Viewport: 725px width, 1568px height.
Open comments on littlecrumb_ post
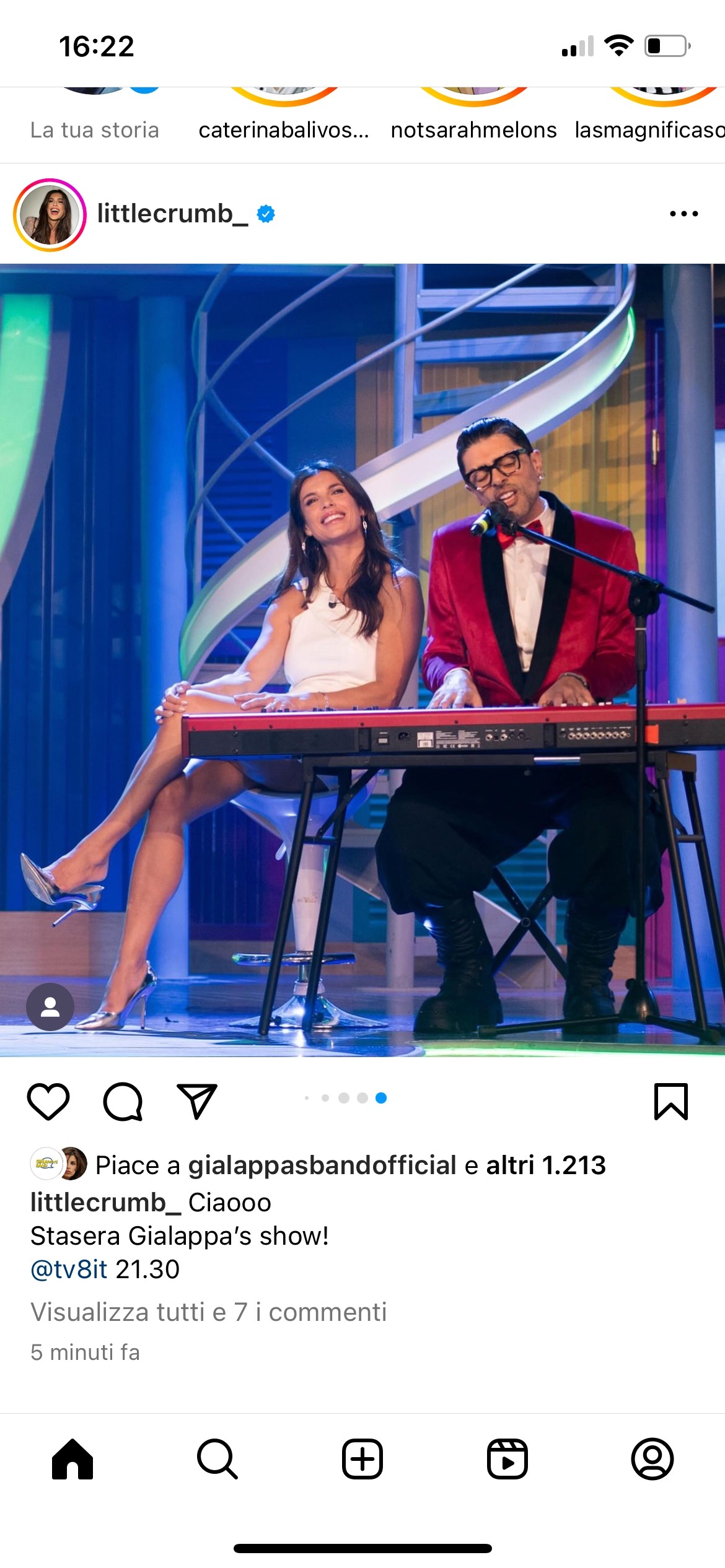(x=123, y=1102)
